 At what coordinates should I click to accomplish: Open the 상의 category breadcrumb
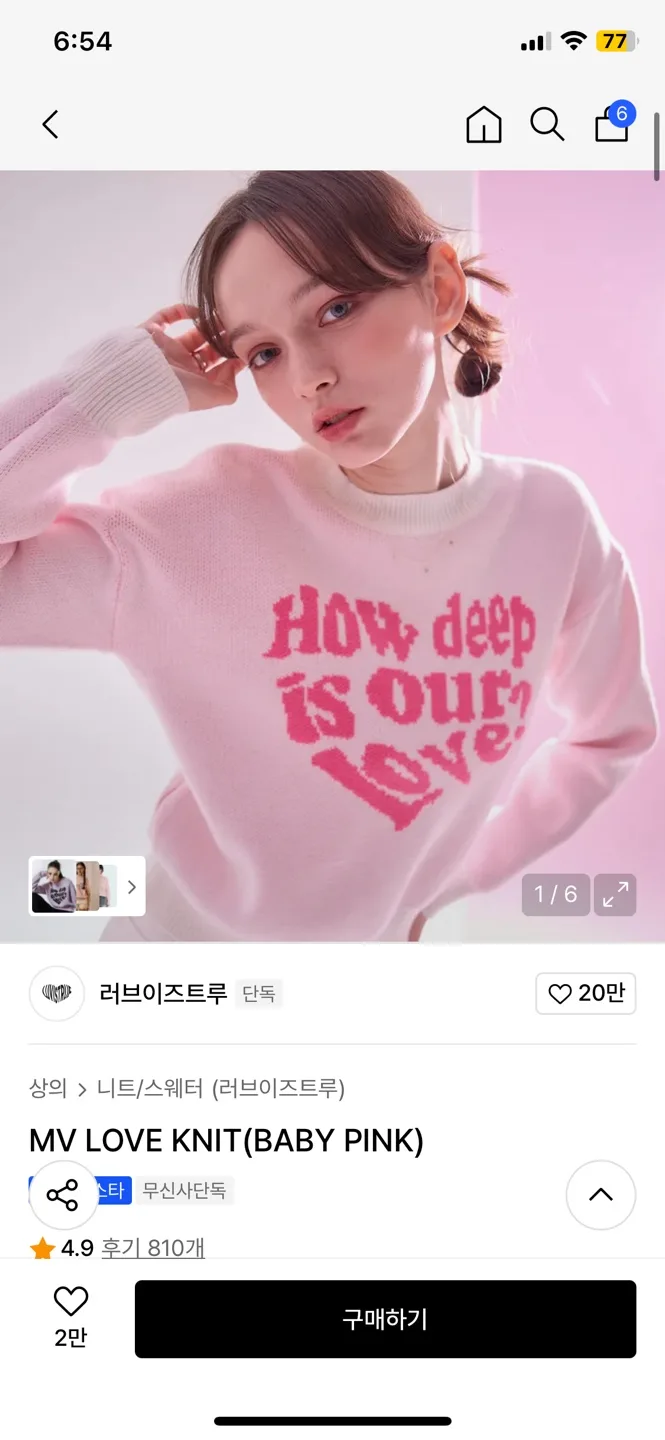coord(48,1088)
